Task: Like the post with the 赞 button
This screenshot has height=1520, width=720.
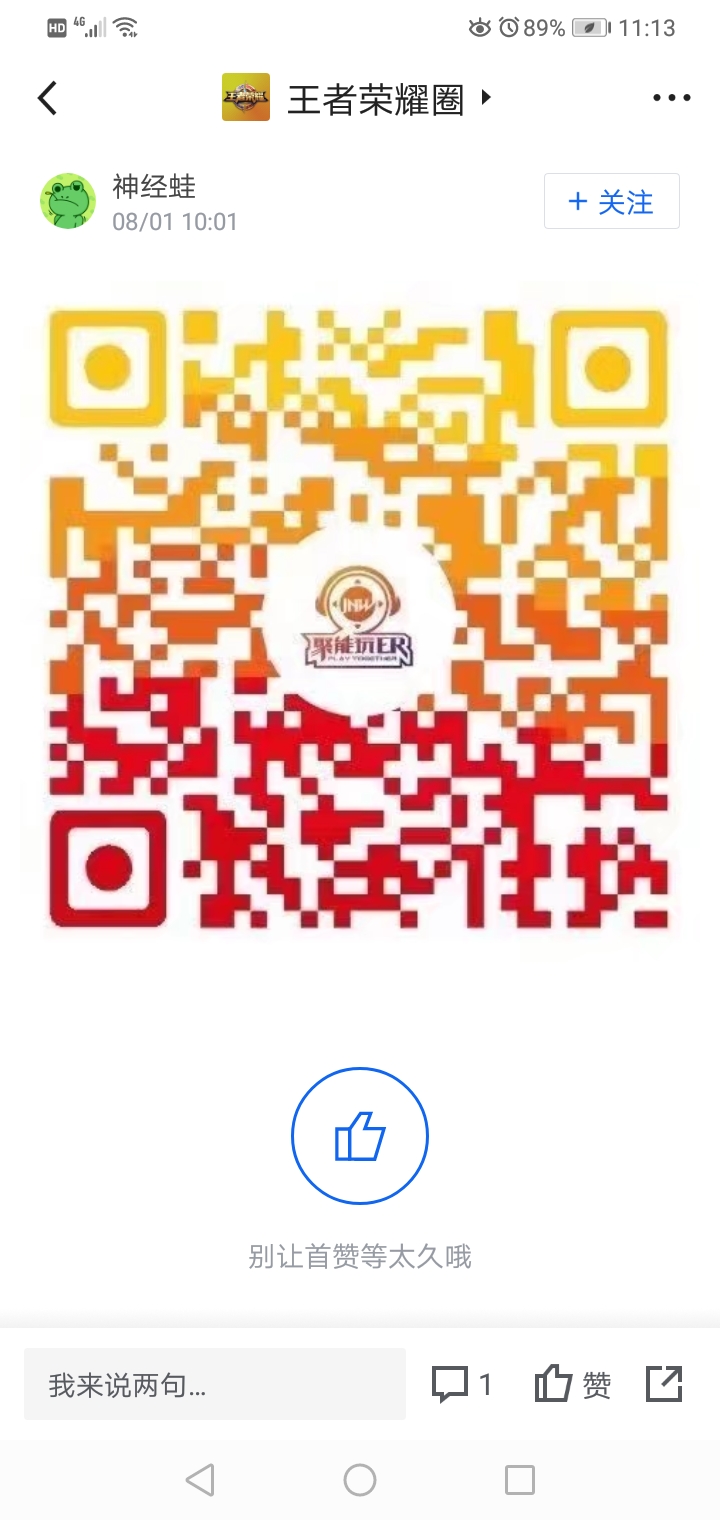Action: (572, 1385)
